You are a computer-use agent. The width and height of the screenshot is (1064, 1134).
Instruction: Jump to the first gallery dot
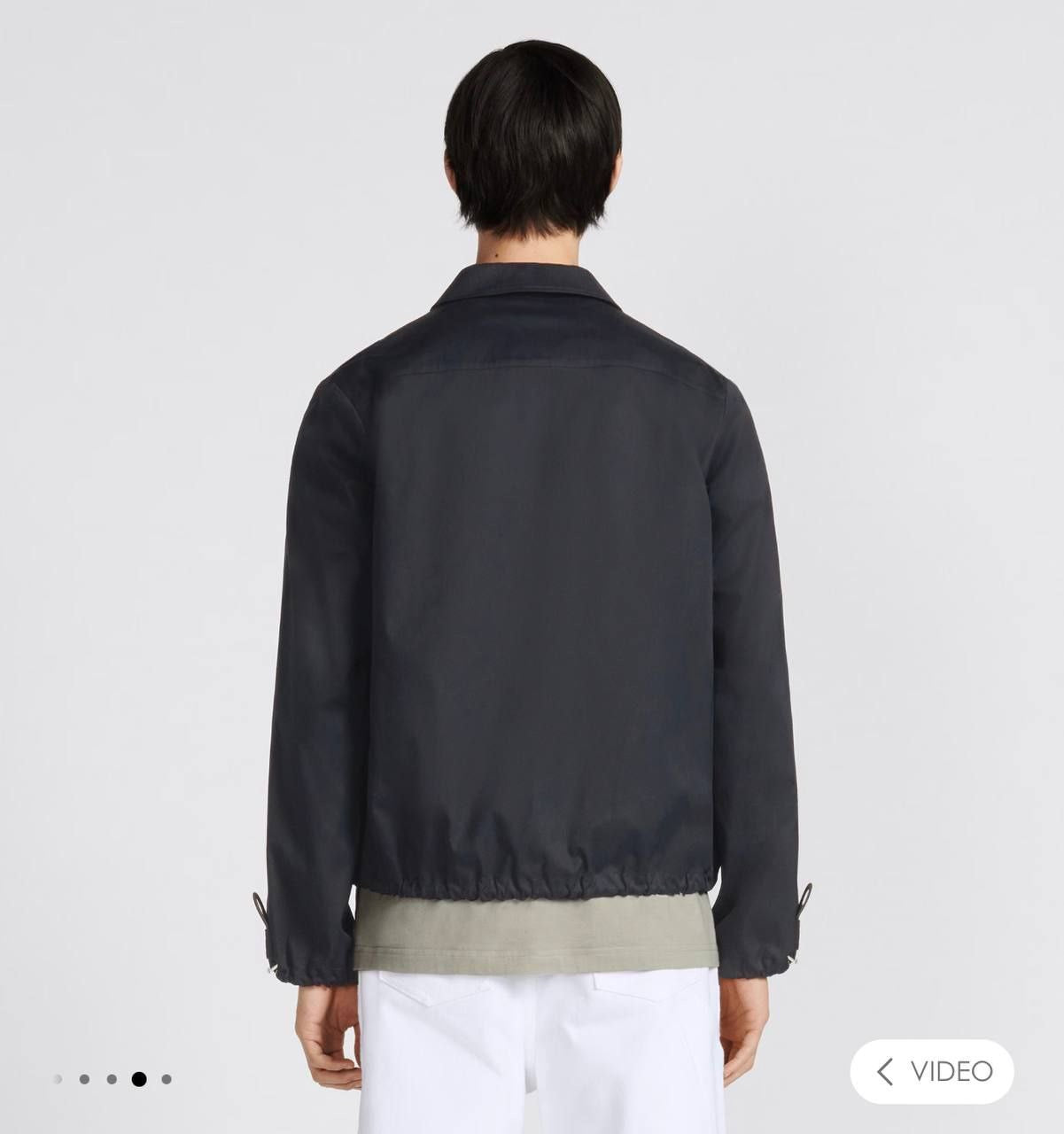coord(58,1079)
